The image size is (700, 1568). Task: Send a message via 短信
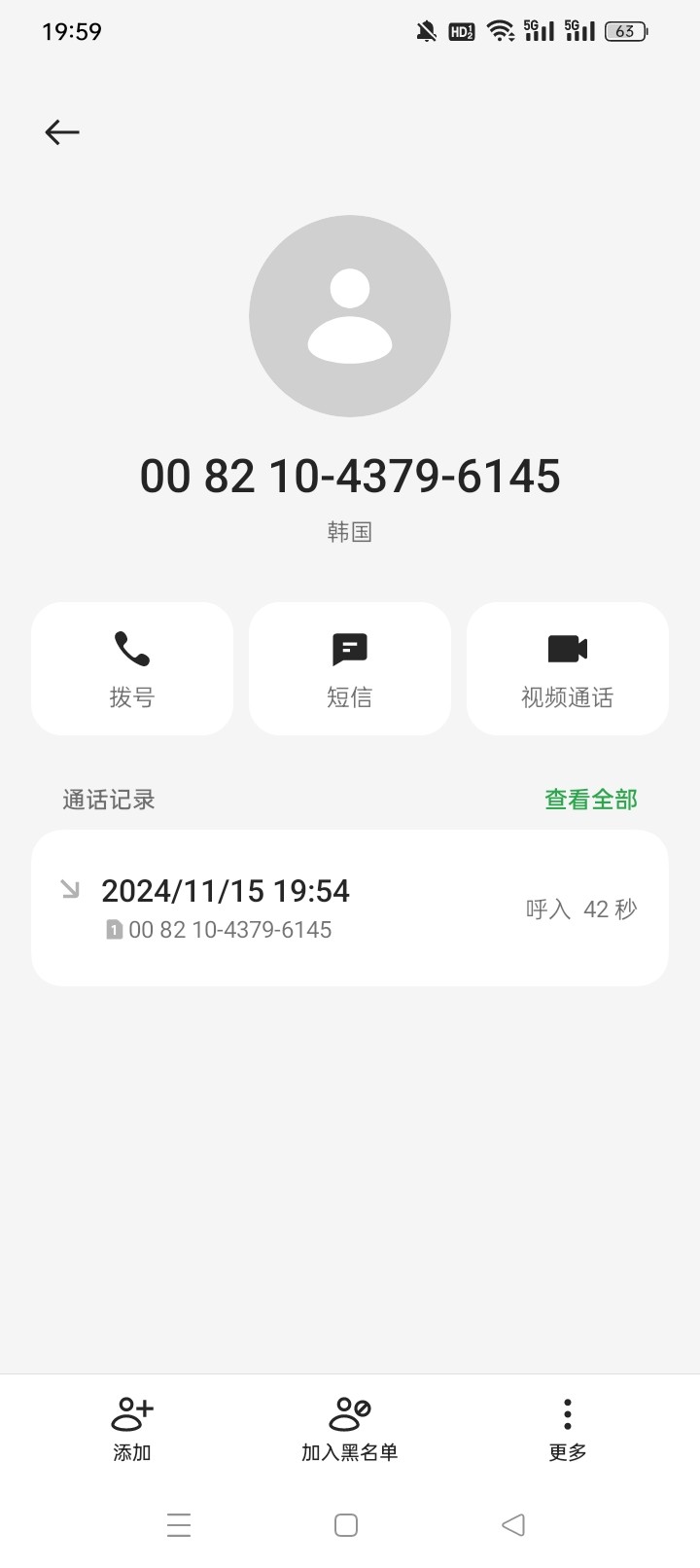(x=350, y=668)
